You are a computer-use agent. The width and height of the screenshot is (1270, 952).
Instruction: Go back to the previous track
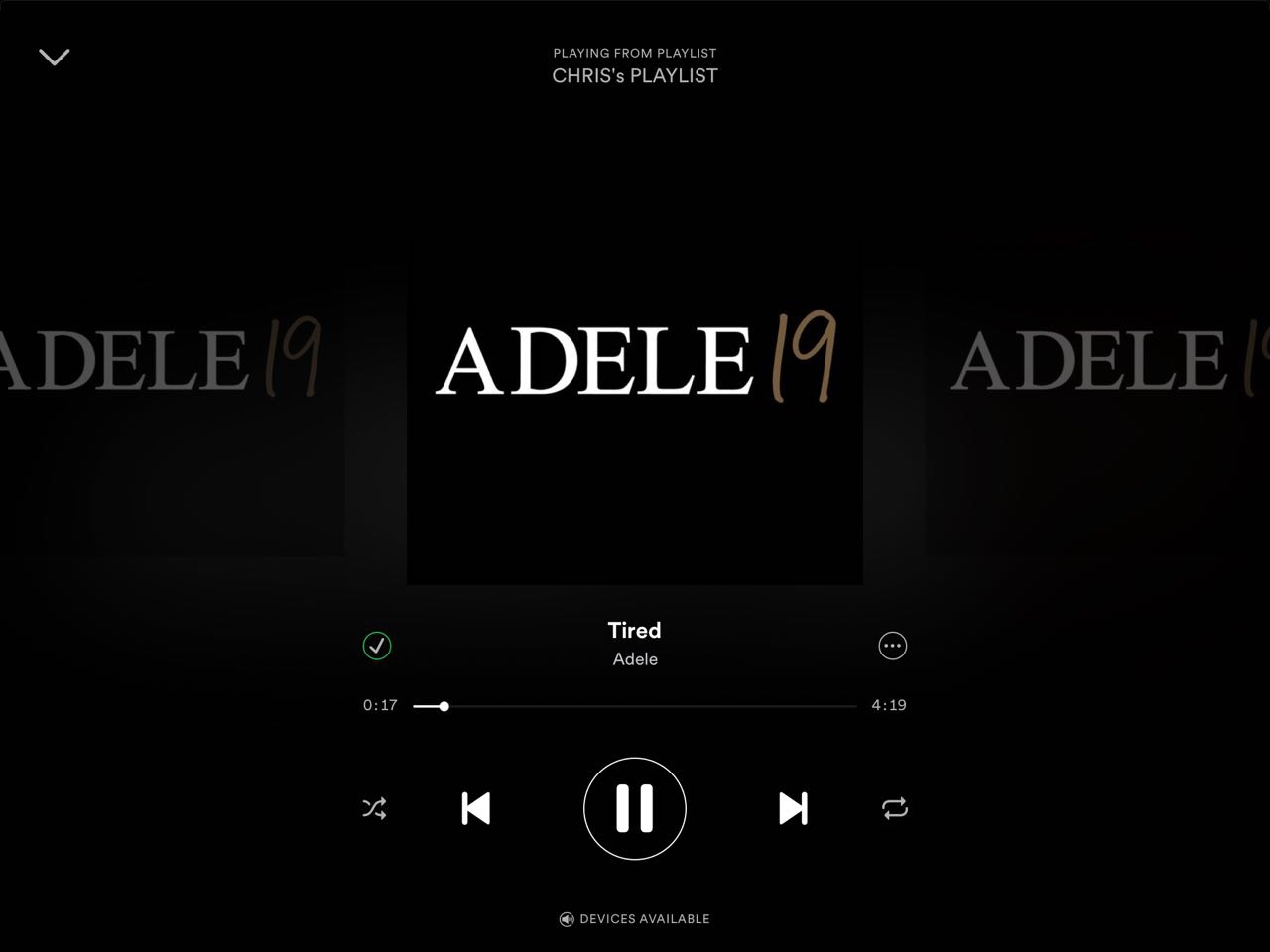[x=476, y=808]
